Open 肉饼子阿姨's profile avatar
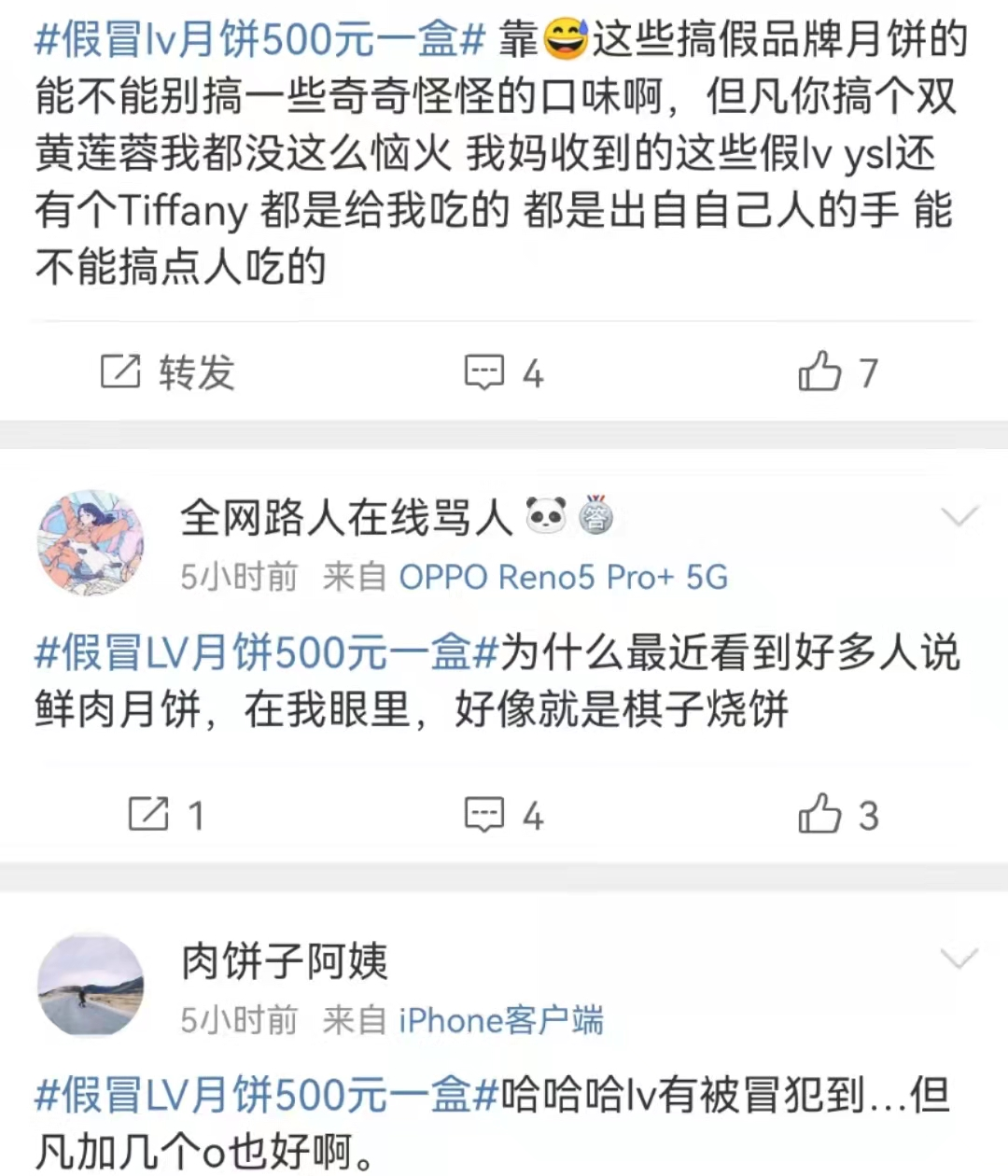 [x=91, y=987]
